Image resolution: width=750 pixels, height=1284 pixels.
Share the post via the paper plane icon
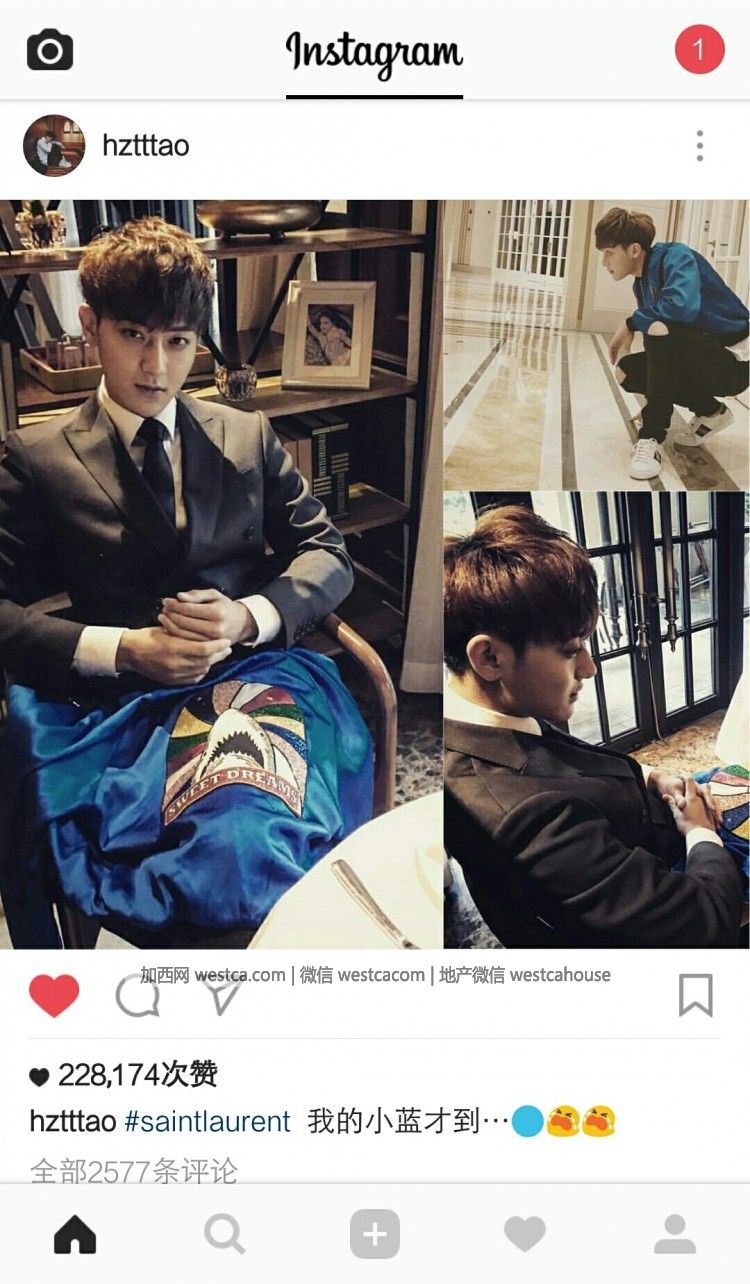222,996
